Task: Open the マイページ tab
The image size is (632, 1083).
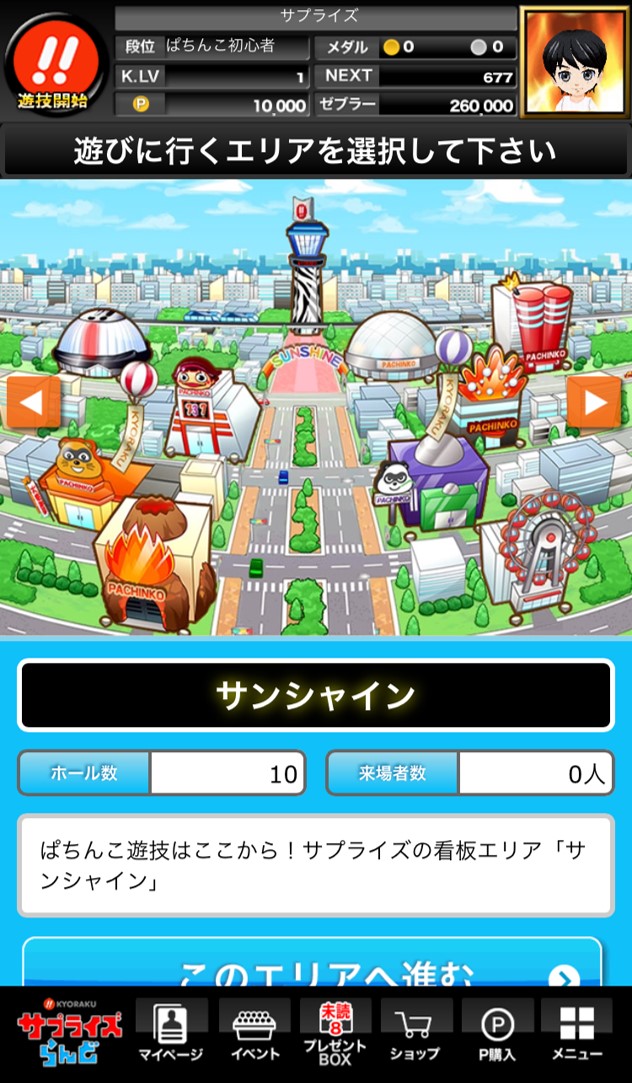Action: 170,1033
